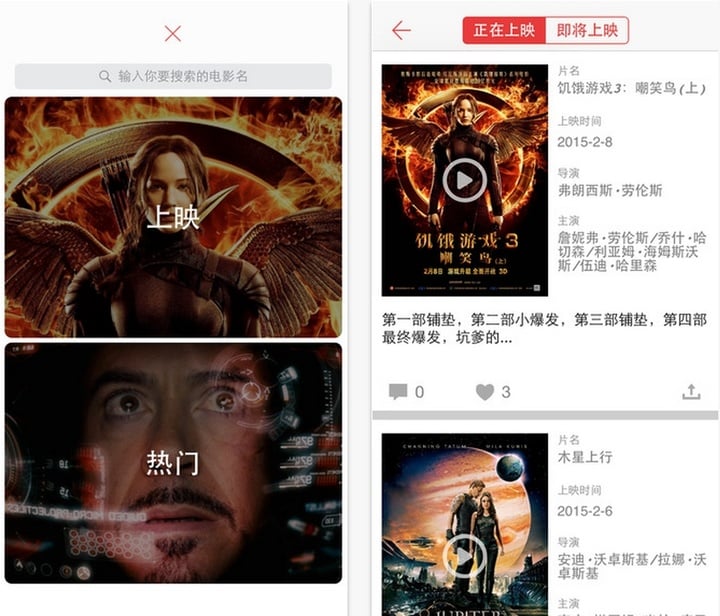
Task: Tap the movie name search field
Action: [173, 76]
